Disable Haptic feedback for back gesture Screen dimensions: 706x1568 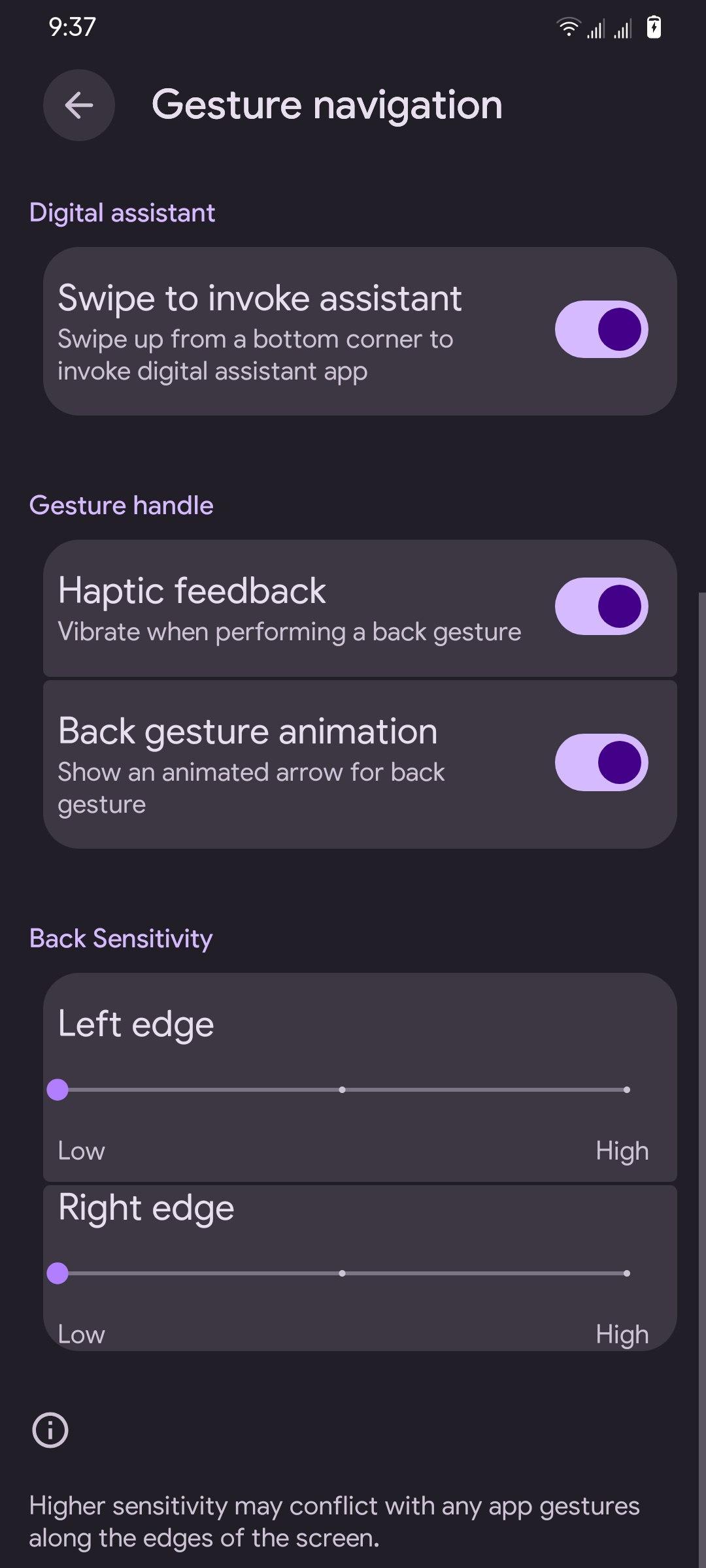pyautogui.click(x=601, y=606)
